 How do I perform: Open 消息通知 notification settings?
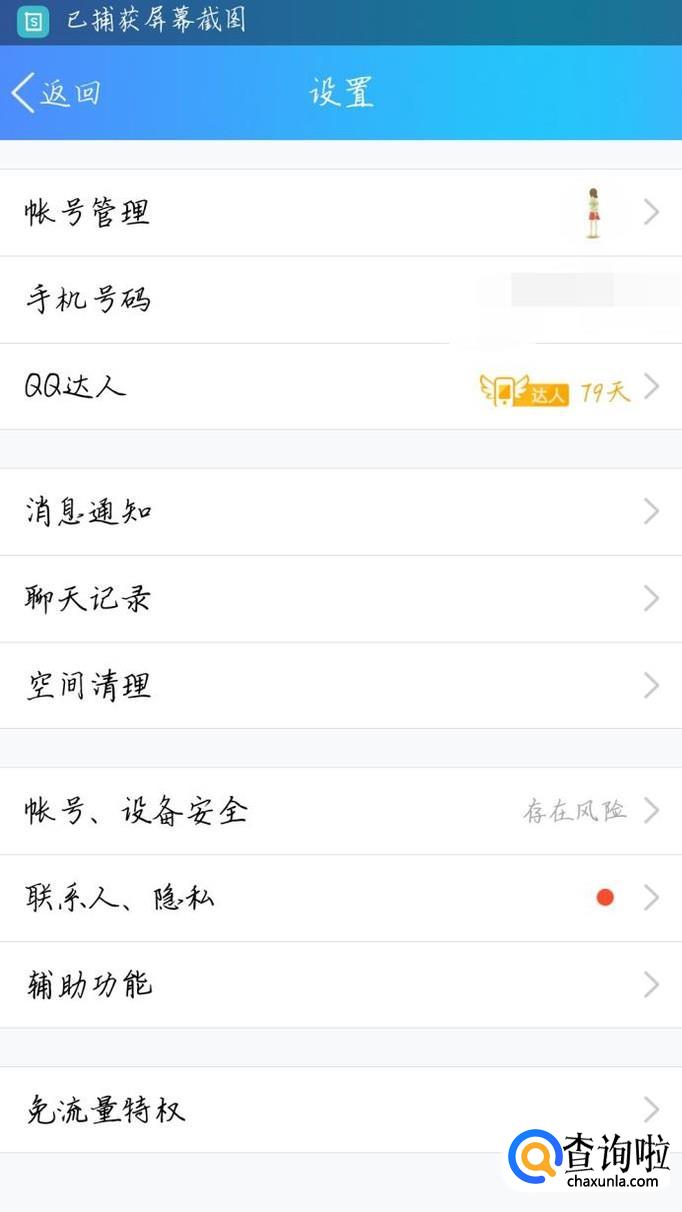pos(340,512)
